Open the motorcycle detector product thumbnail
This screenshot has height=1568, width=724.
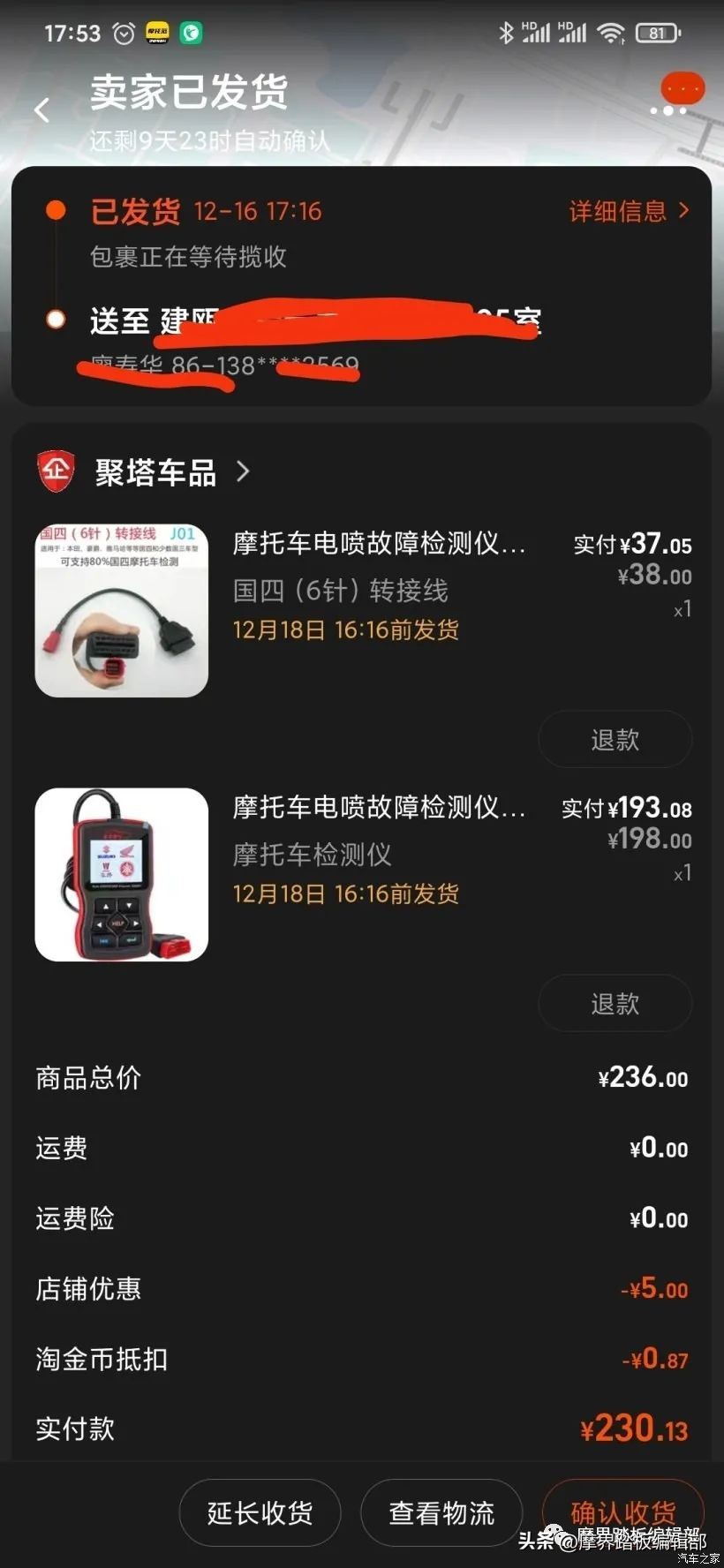(x=121, y=874)
